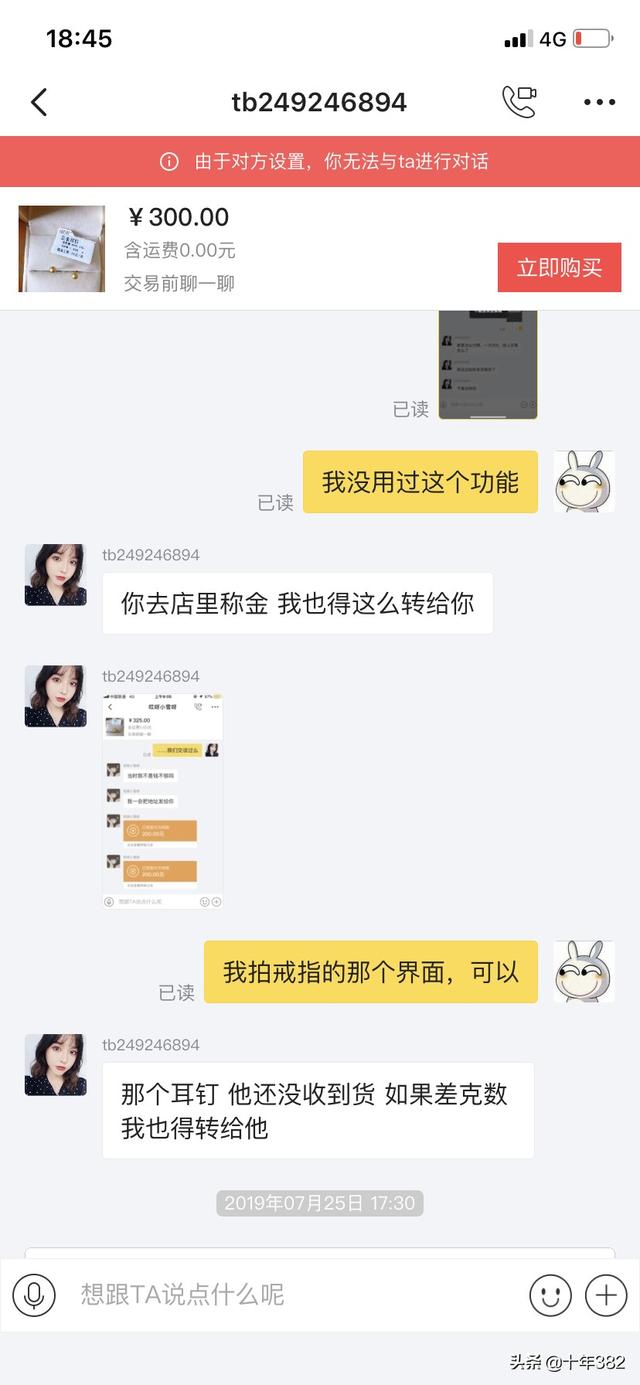Tap the microphone voice input icon
The image size is (640, 1385).
pos(34,1295)
